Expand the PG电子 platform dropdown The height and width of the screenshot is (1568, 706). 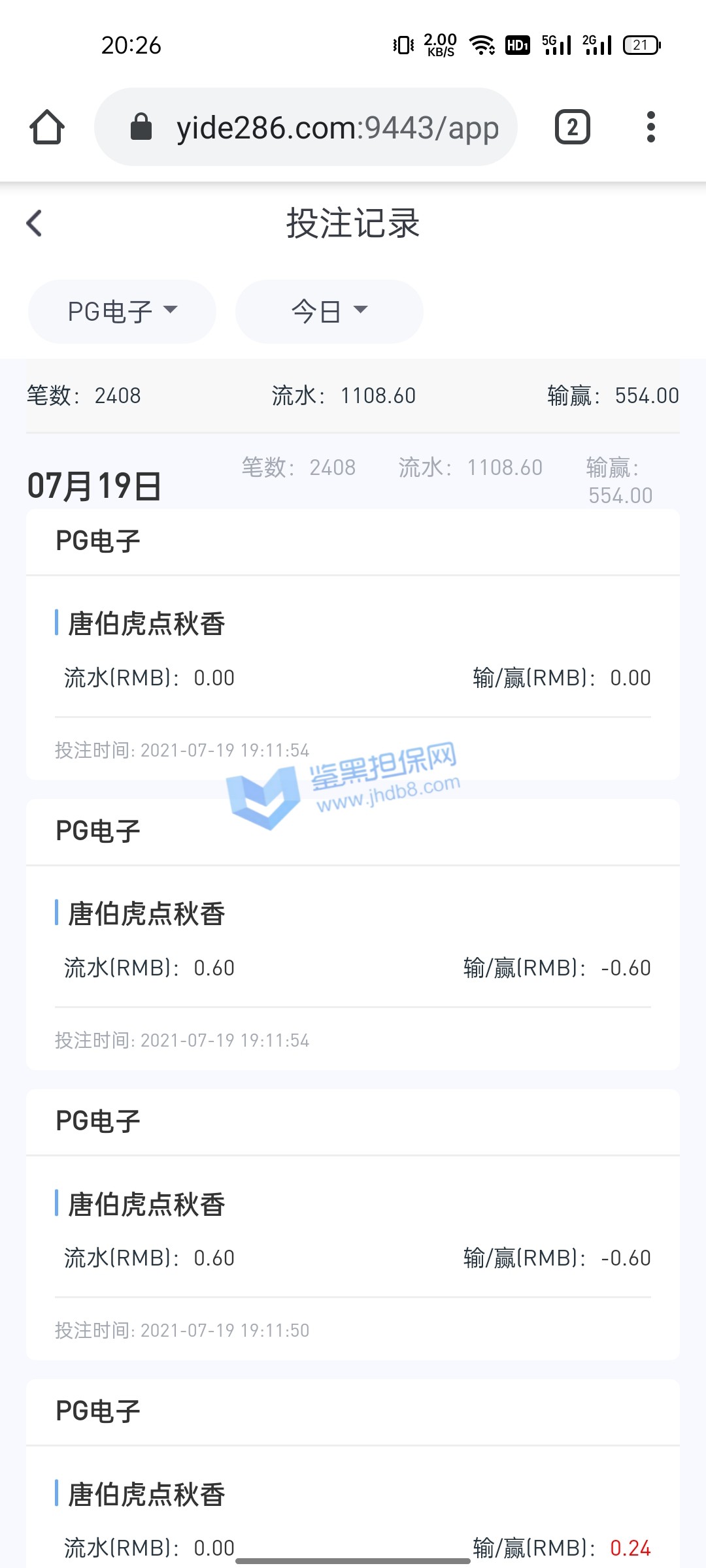pyautogui.click(x=122, y=312)
